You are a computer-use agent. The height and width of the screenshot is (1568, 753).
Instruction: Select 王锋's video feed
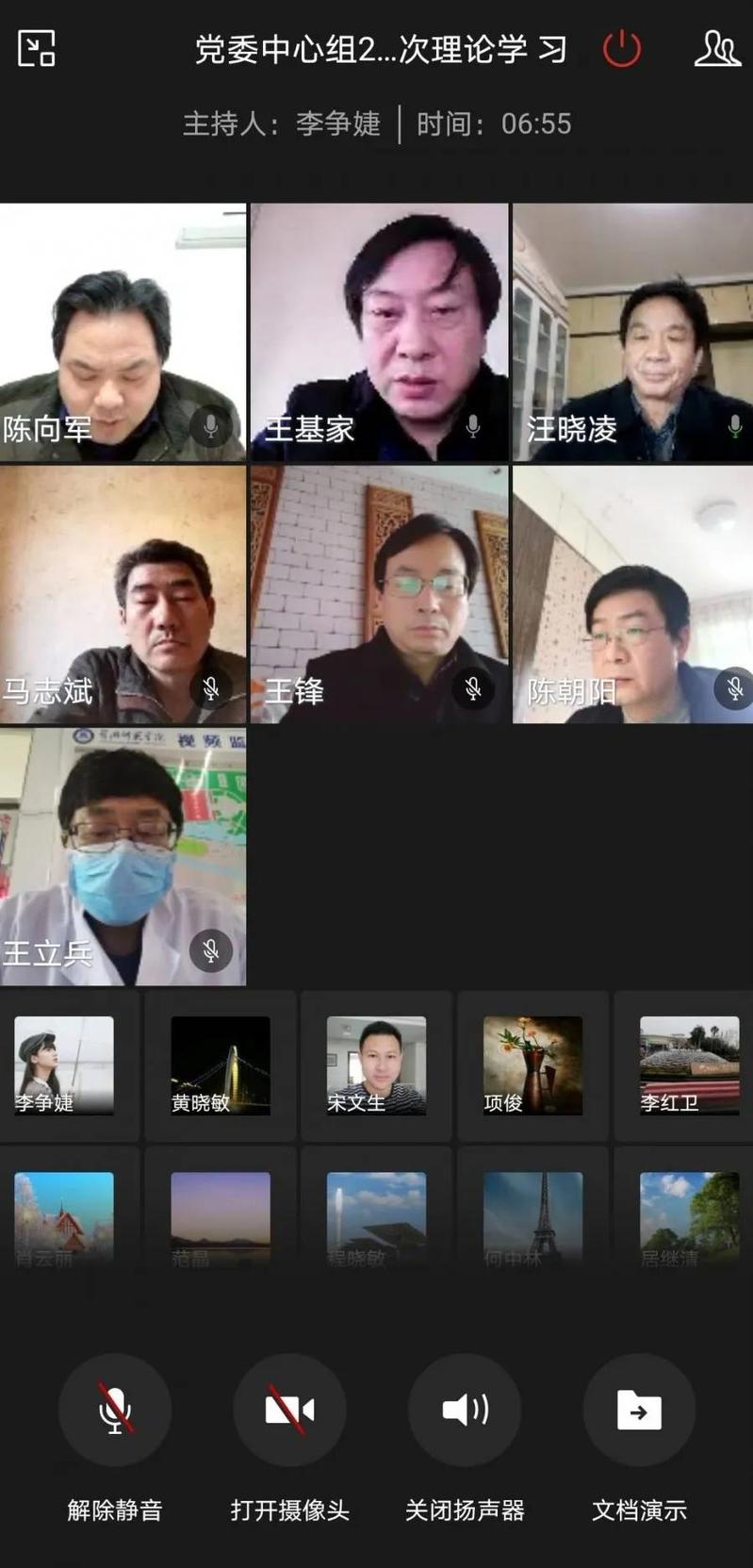(x=379, y=594)
